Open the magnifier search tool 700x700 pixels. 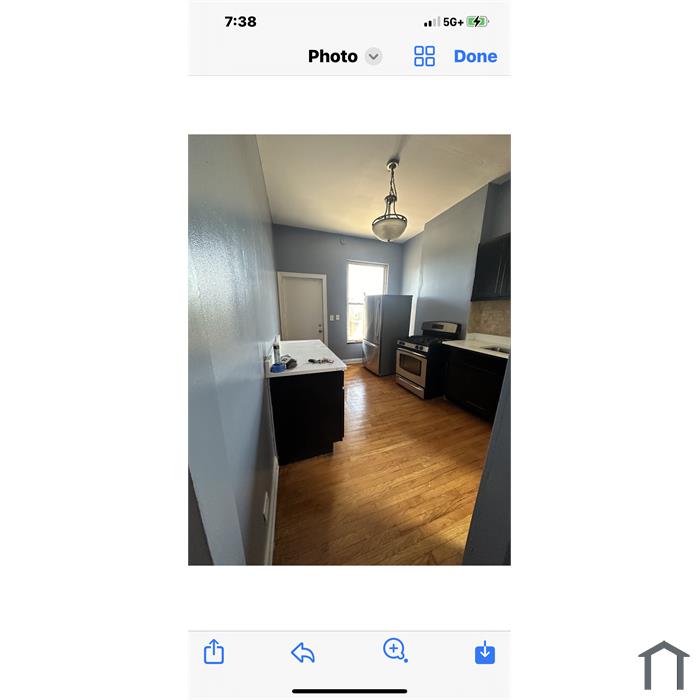click(x=394, y=651)
